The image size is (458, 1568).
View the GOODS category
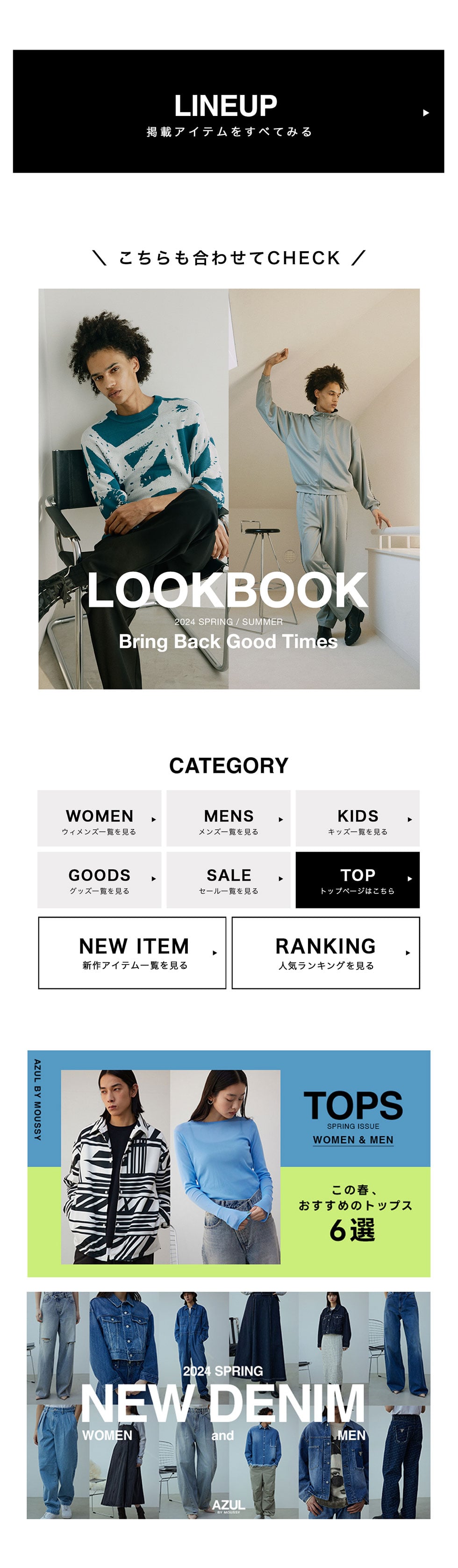[99, 879]
